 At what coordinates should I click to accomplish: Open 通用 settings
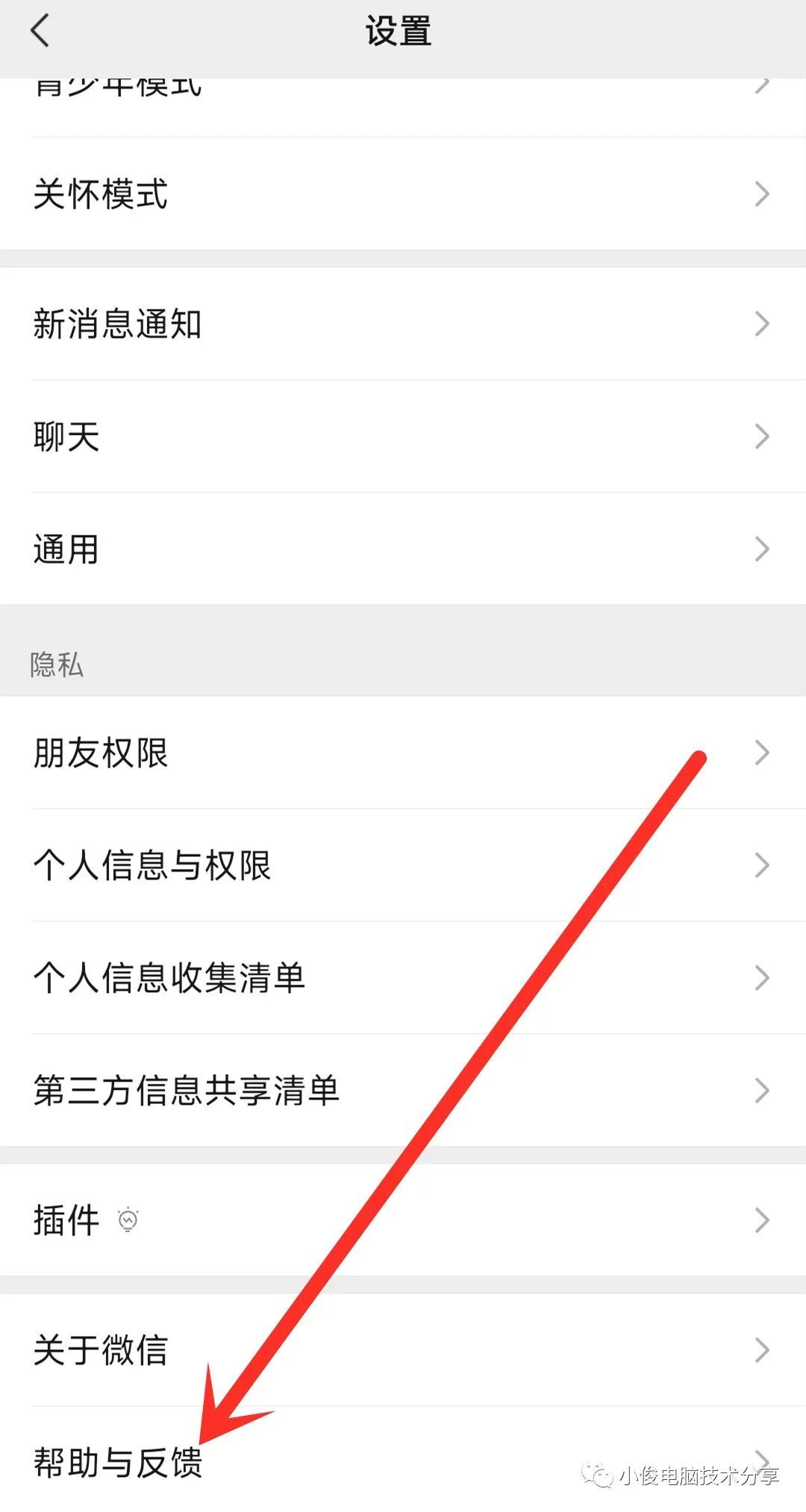point(403,549)
